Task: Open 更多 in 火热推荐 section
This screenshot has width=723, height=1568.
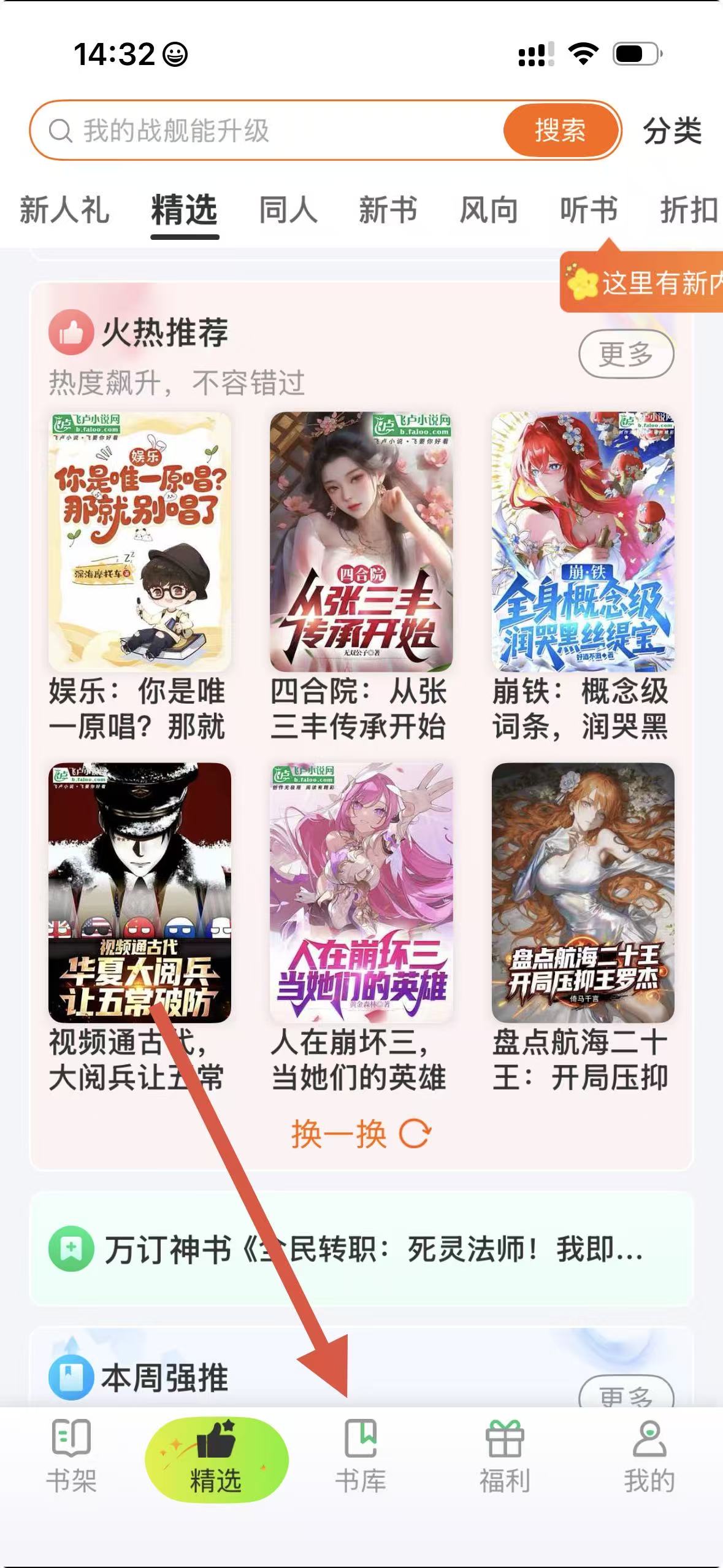Action: click(625, 354)
